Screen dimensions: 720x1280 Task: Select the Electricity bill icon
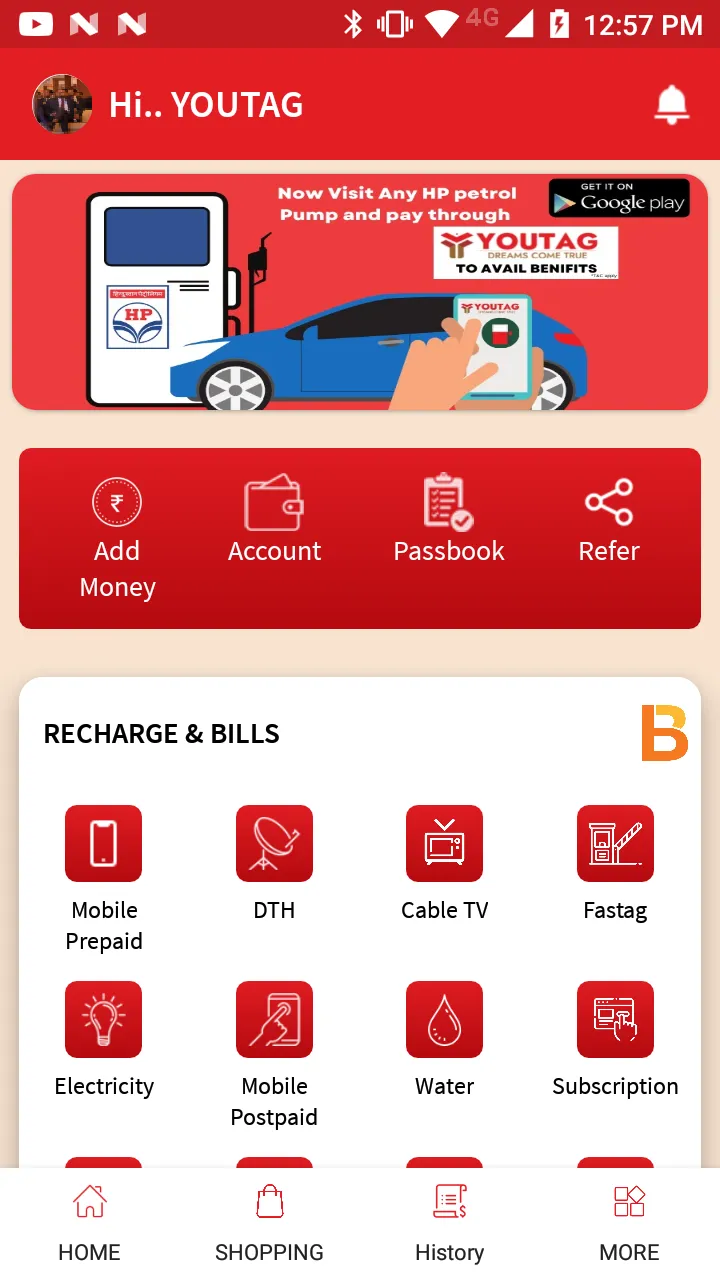pyautogui.click(x=104, y=1019)
